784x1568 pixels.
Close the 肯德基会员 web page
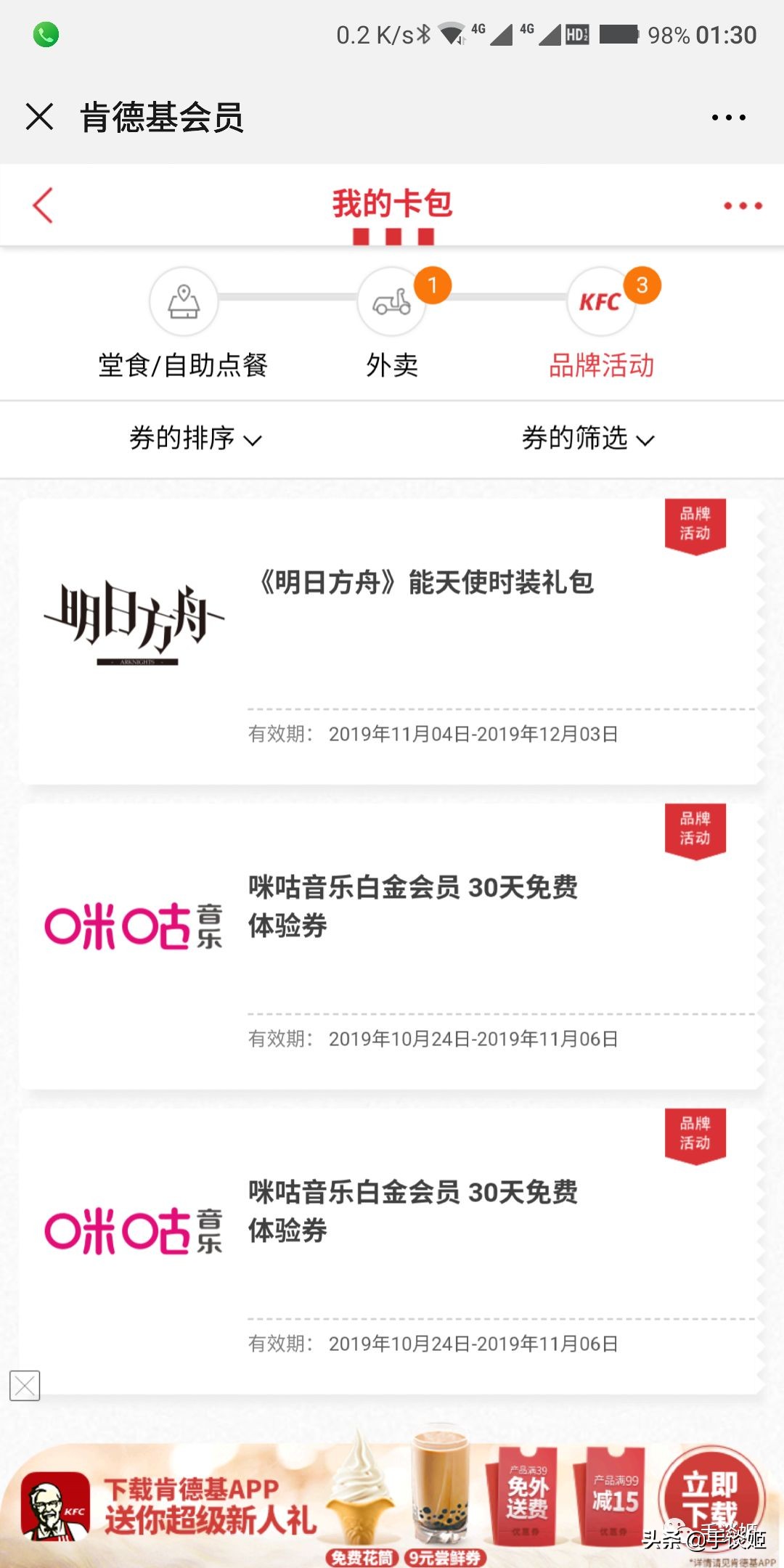click(39, 116)
